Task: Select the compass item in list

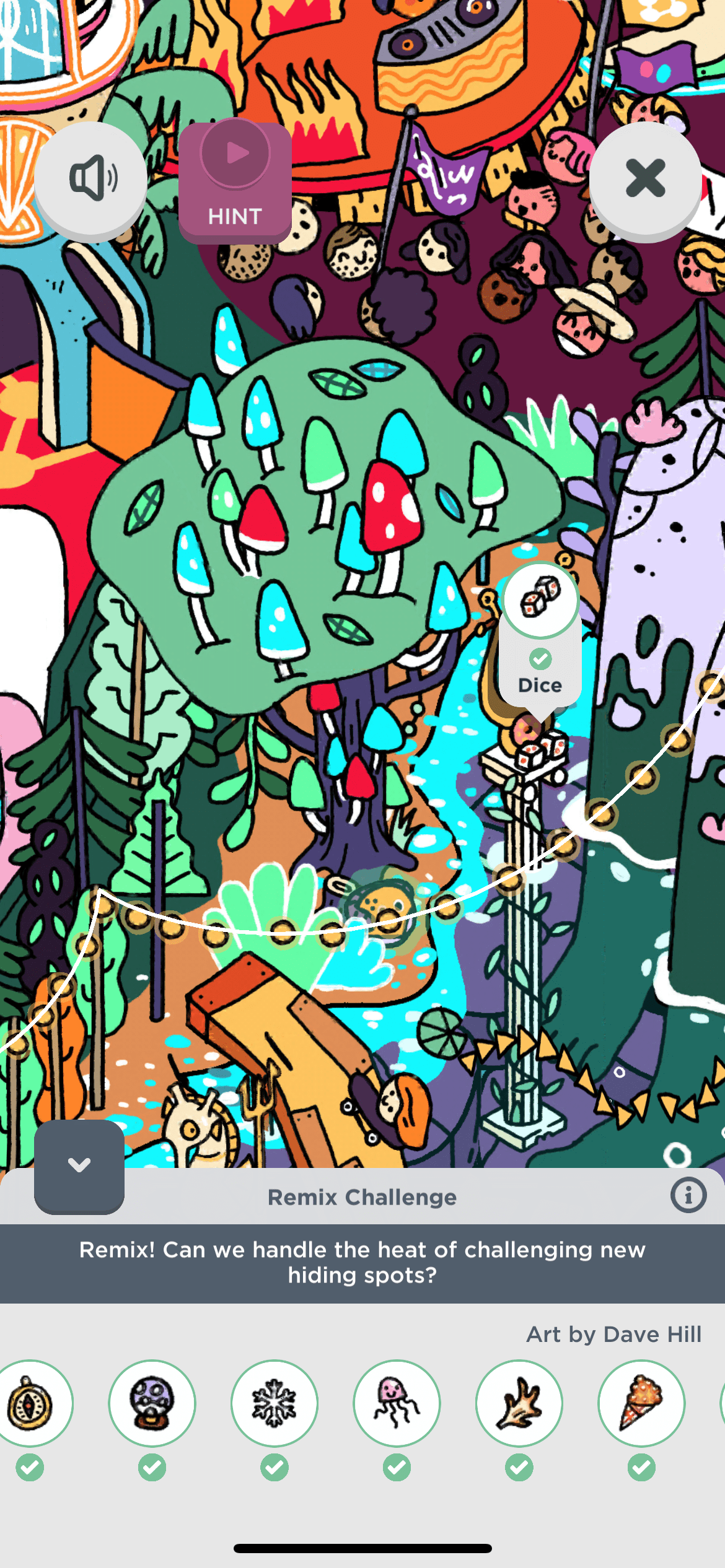Action: point(31,1403)
